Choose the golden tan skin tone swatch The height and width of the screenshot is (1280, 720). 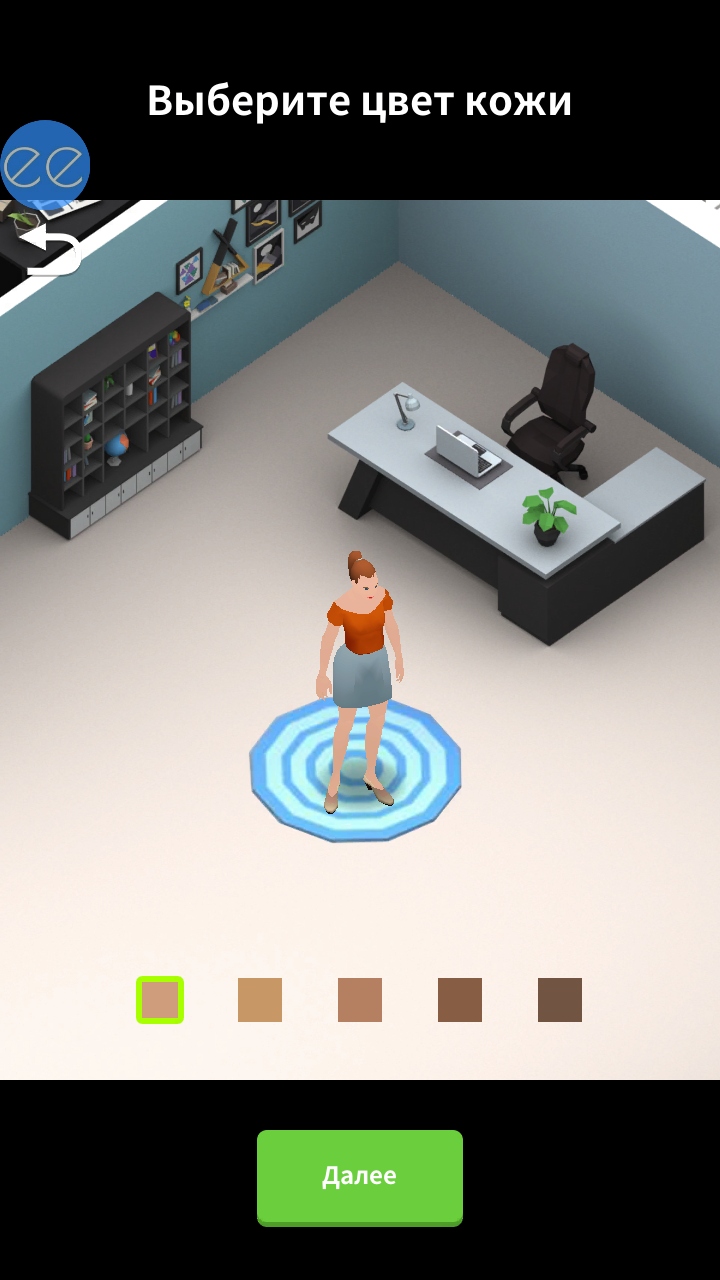point(260,1000)
